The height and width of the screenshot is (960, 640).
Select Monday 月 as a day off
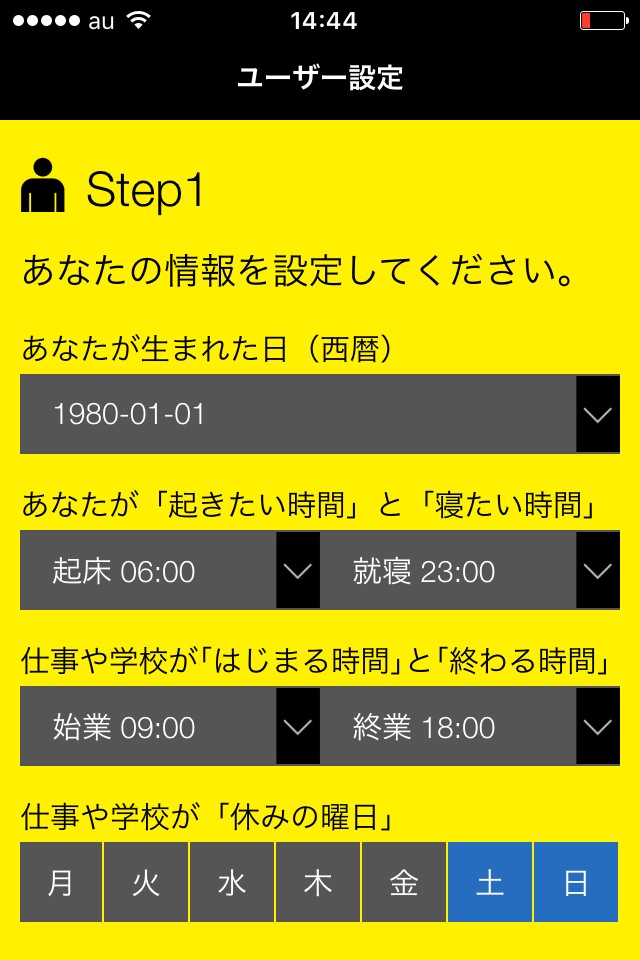tap(61, 882)
